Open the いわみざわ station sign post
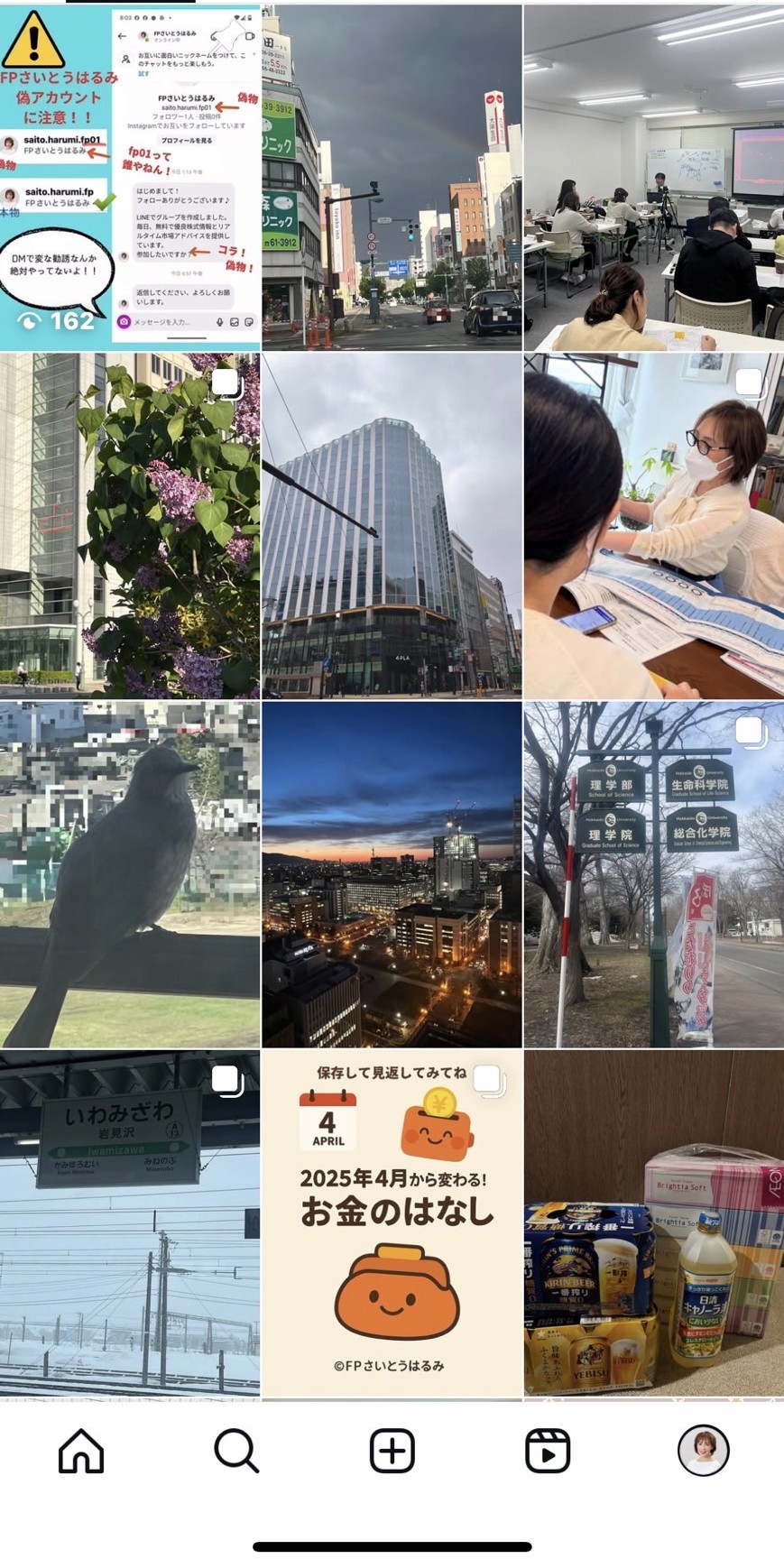Viewport: 784px width, 1568px height. pyautogui.click(x=130, y=1222)
